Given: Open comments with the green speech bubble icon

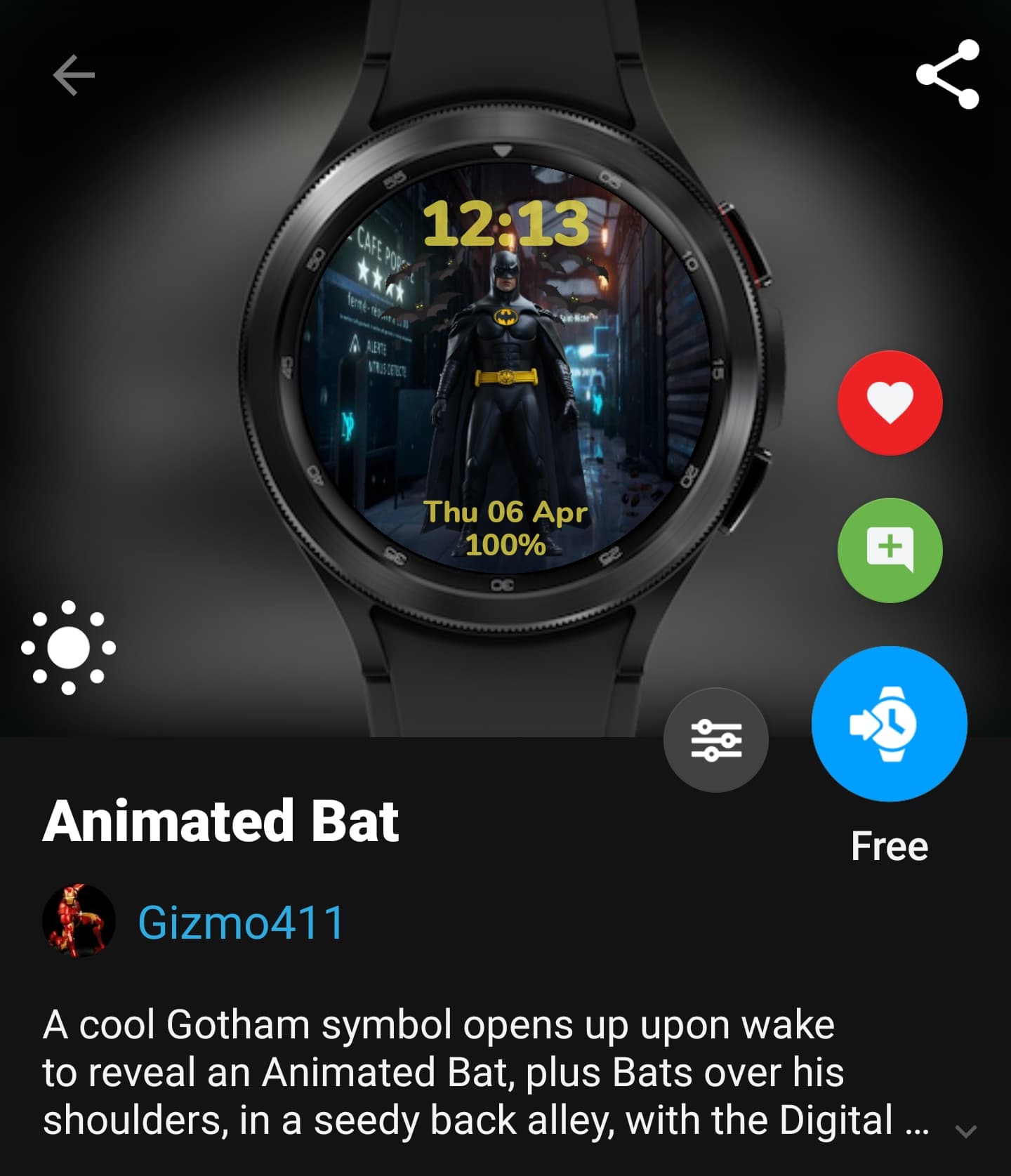Looking at the screenshot, I should click(x=888, y=550).
